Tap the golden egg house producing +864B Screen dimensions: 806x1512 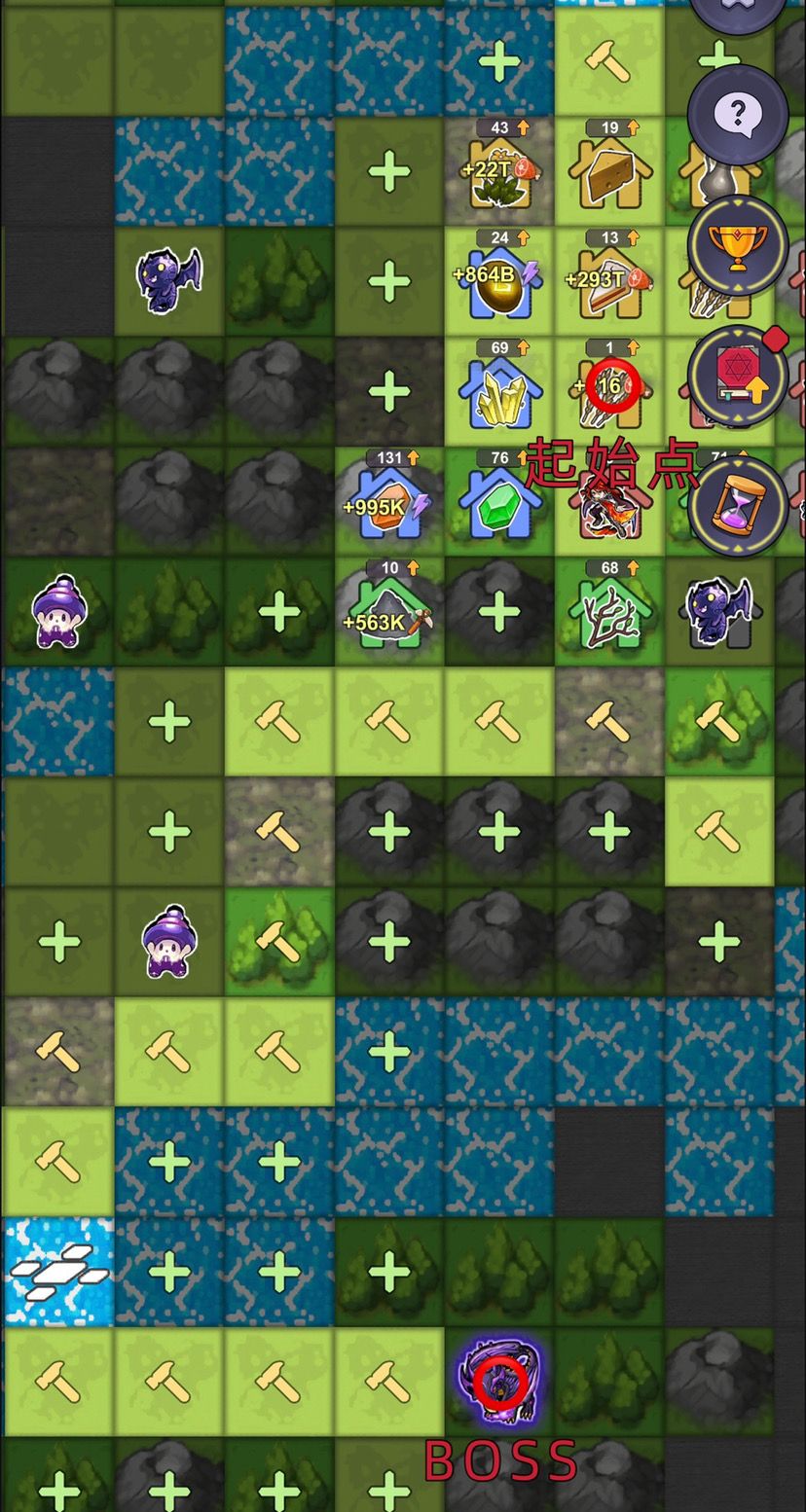tap(498, 281)
